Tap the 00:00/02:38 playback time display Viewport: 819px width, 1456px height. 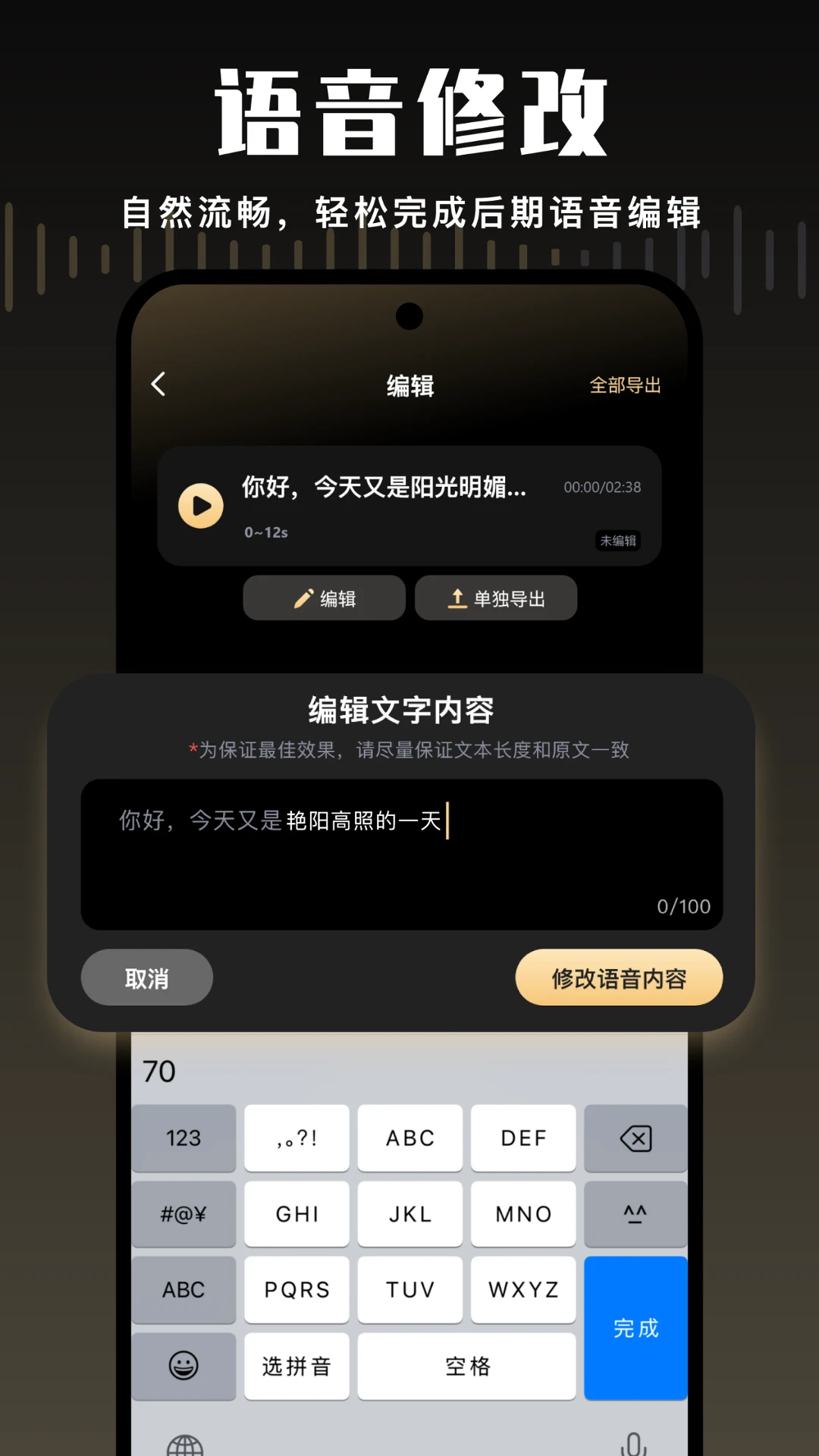click(602, 488)
